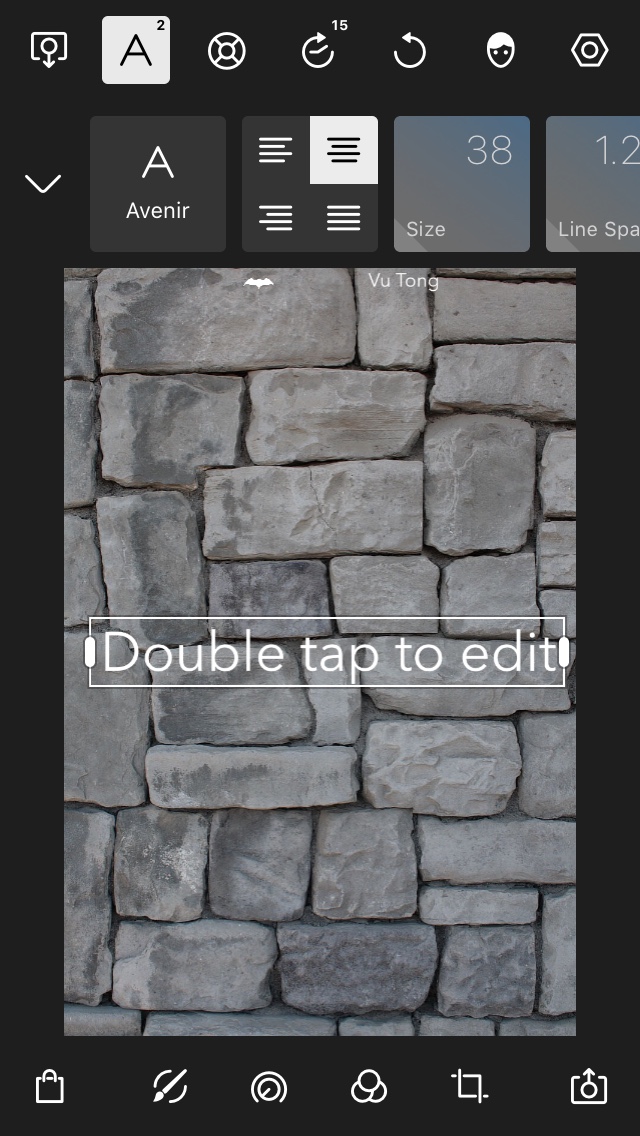Align text to the right
Viewport: 640px width, 1136px height.
coord(276,217)
